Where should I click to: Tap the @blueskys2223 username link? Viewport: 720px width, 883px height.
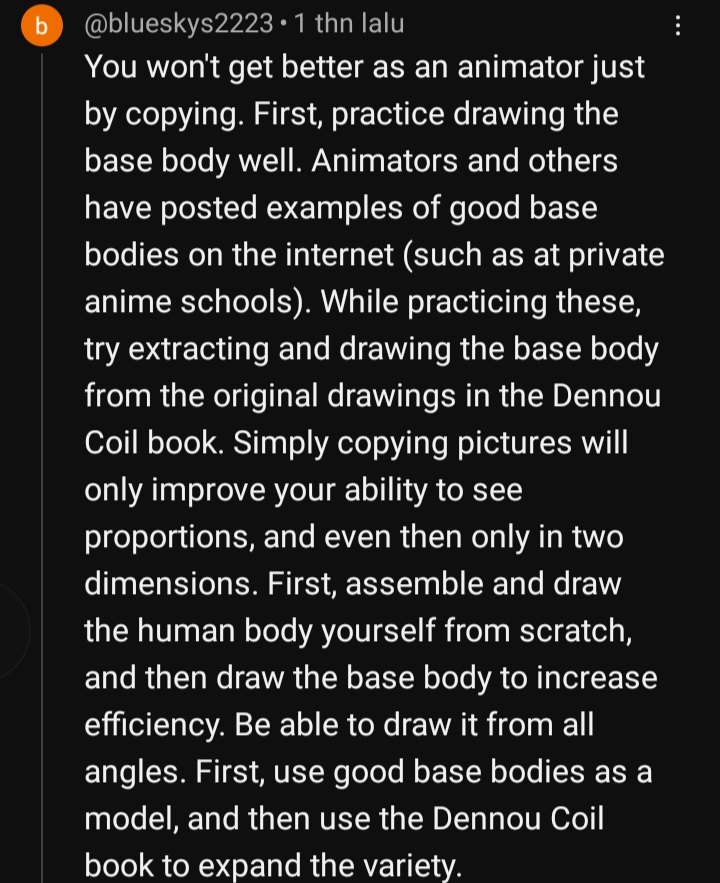[x=178, y=24]
